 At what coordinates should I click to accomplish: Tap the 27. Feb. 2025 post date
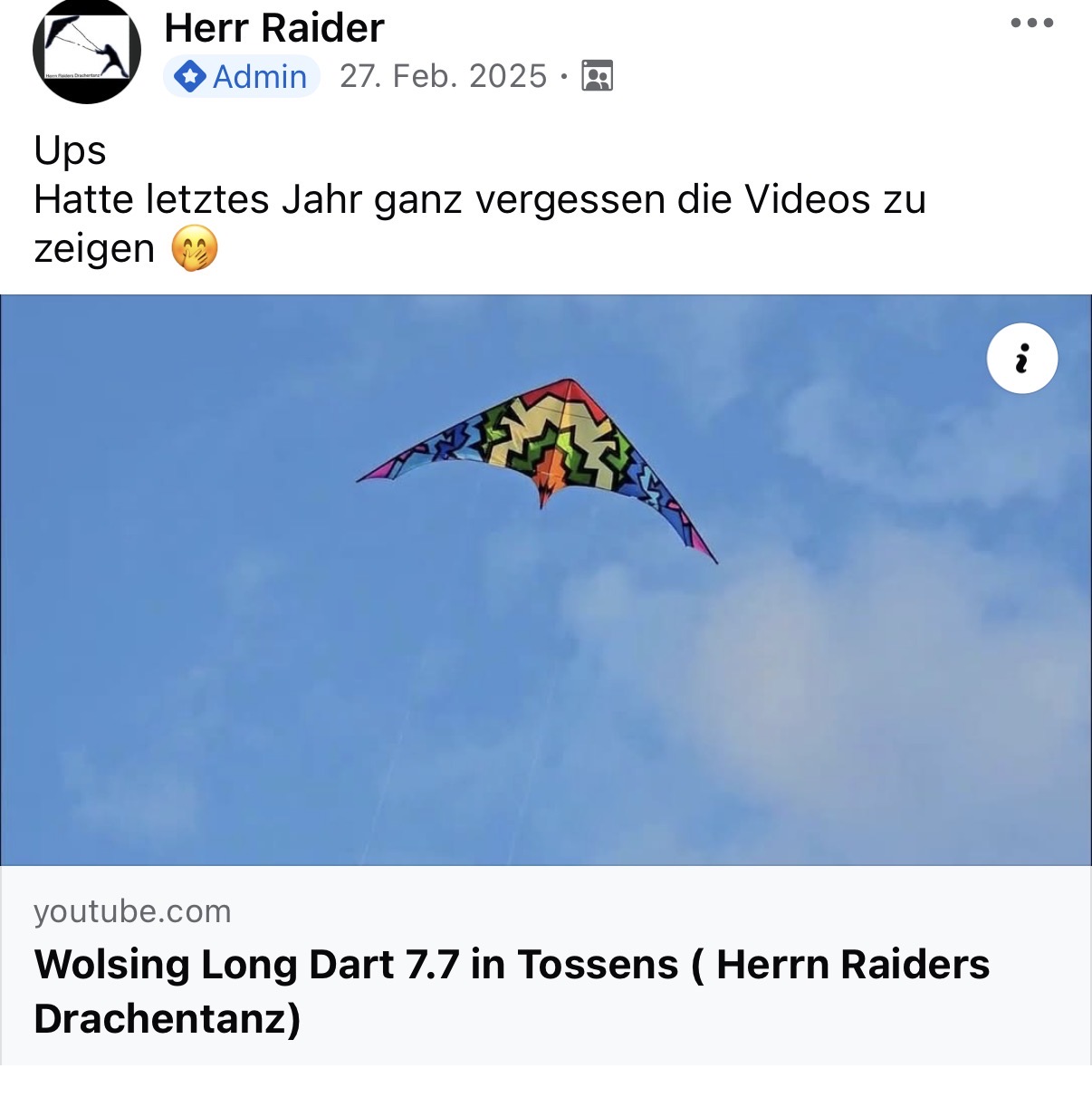[x=443, y=77]
